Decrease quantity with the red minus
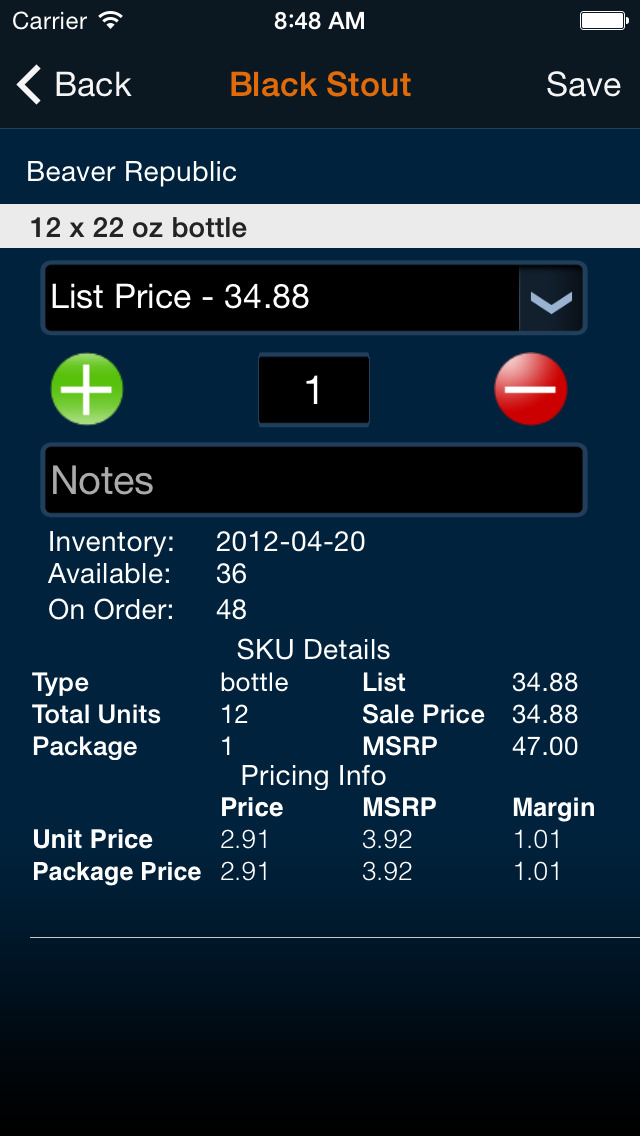Image resolution: width=640 pixels, height=1136 pixels. [x=531, y=389]
